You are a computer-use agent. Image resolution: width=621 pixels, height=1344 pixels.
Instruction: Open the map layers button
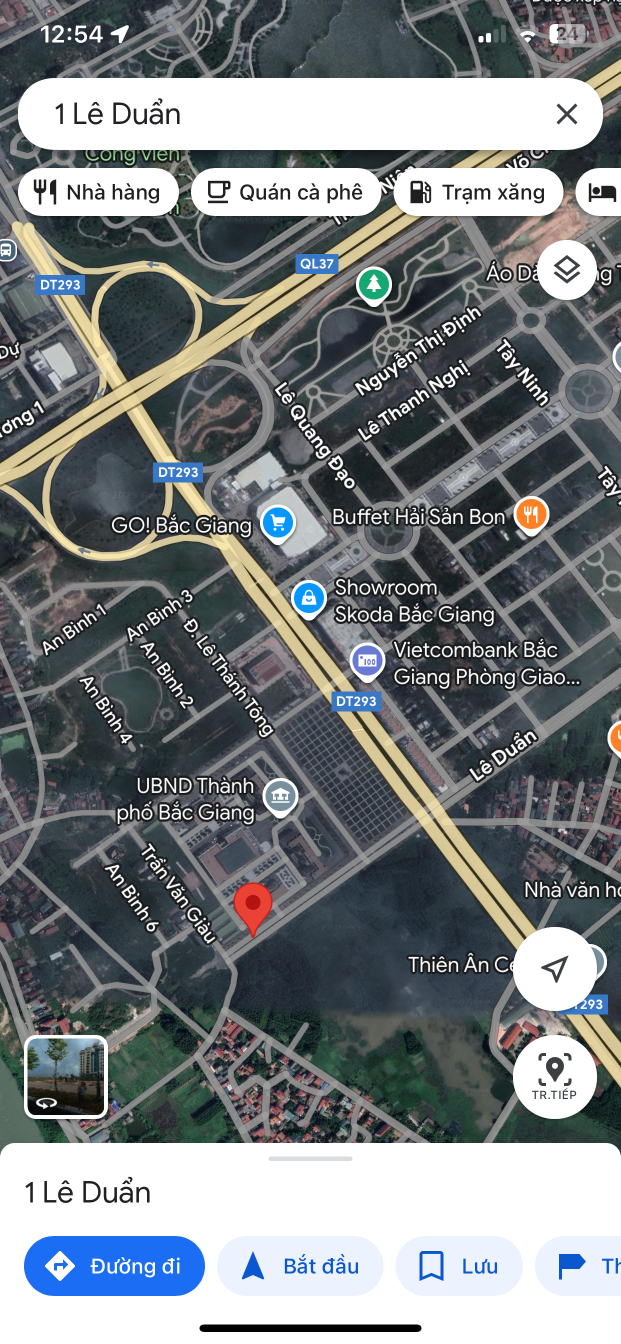[567, 270]
